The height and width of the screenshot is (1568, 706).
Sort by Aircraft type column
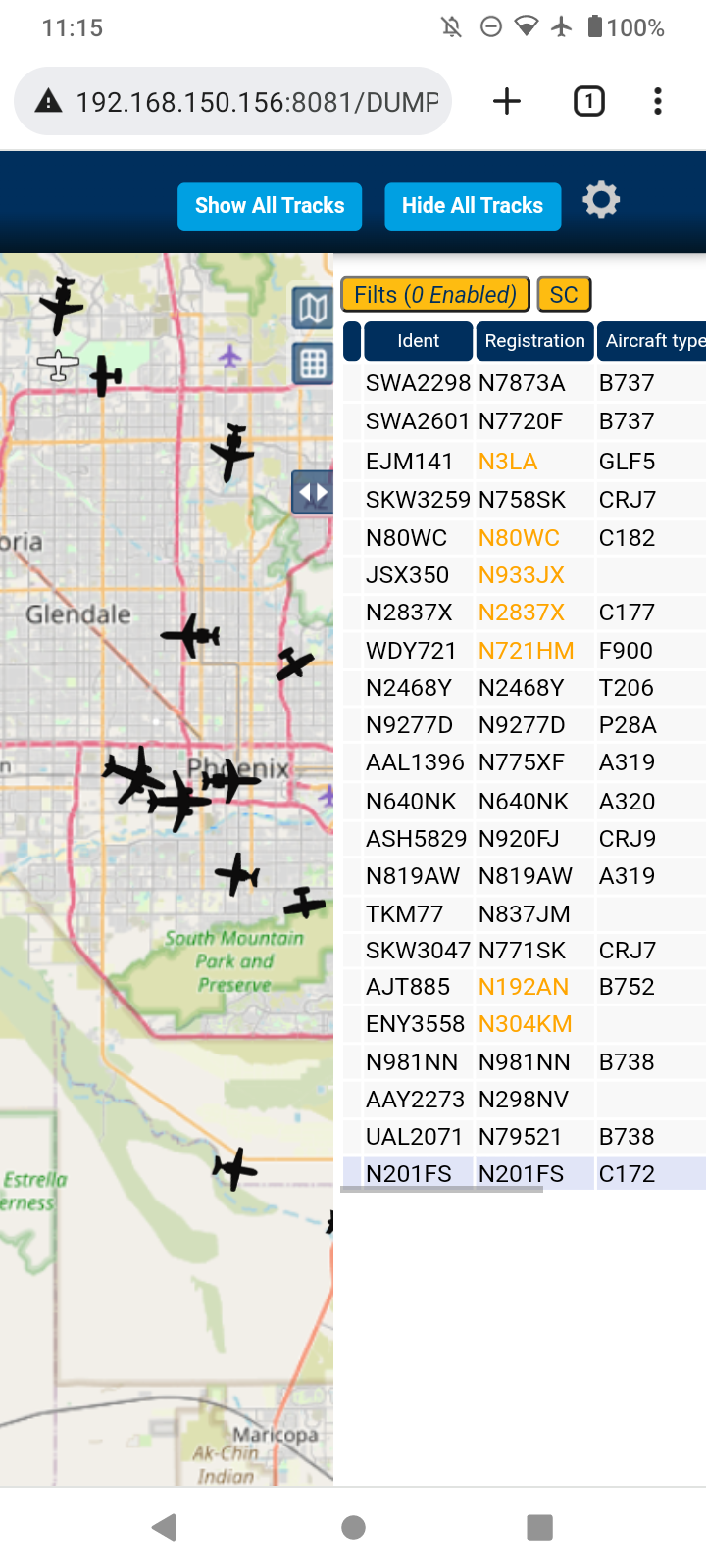tap(652, 341)
